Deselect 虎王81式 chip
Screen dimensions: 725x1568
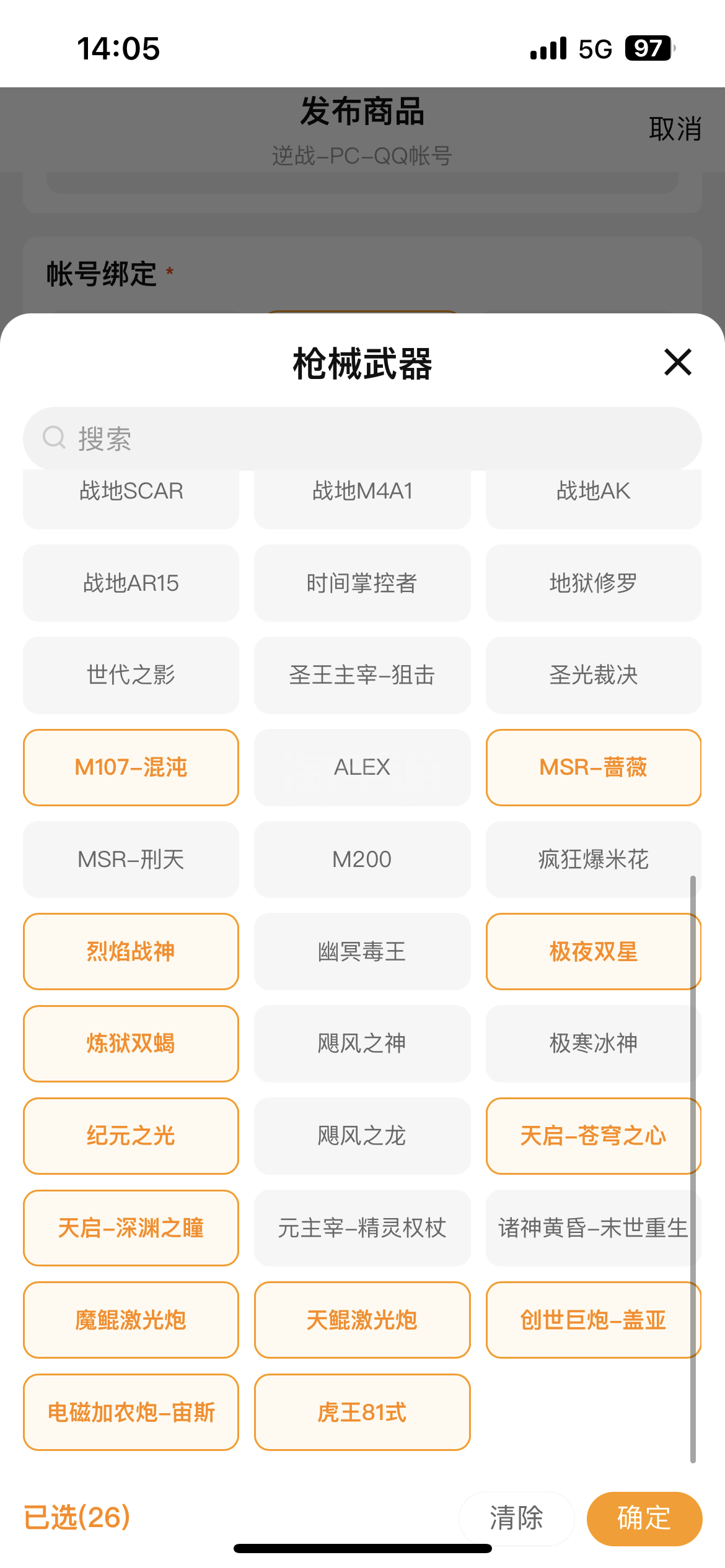[x=362, y=1413]
